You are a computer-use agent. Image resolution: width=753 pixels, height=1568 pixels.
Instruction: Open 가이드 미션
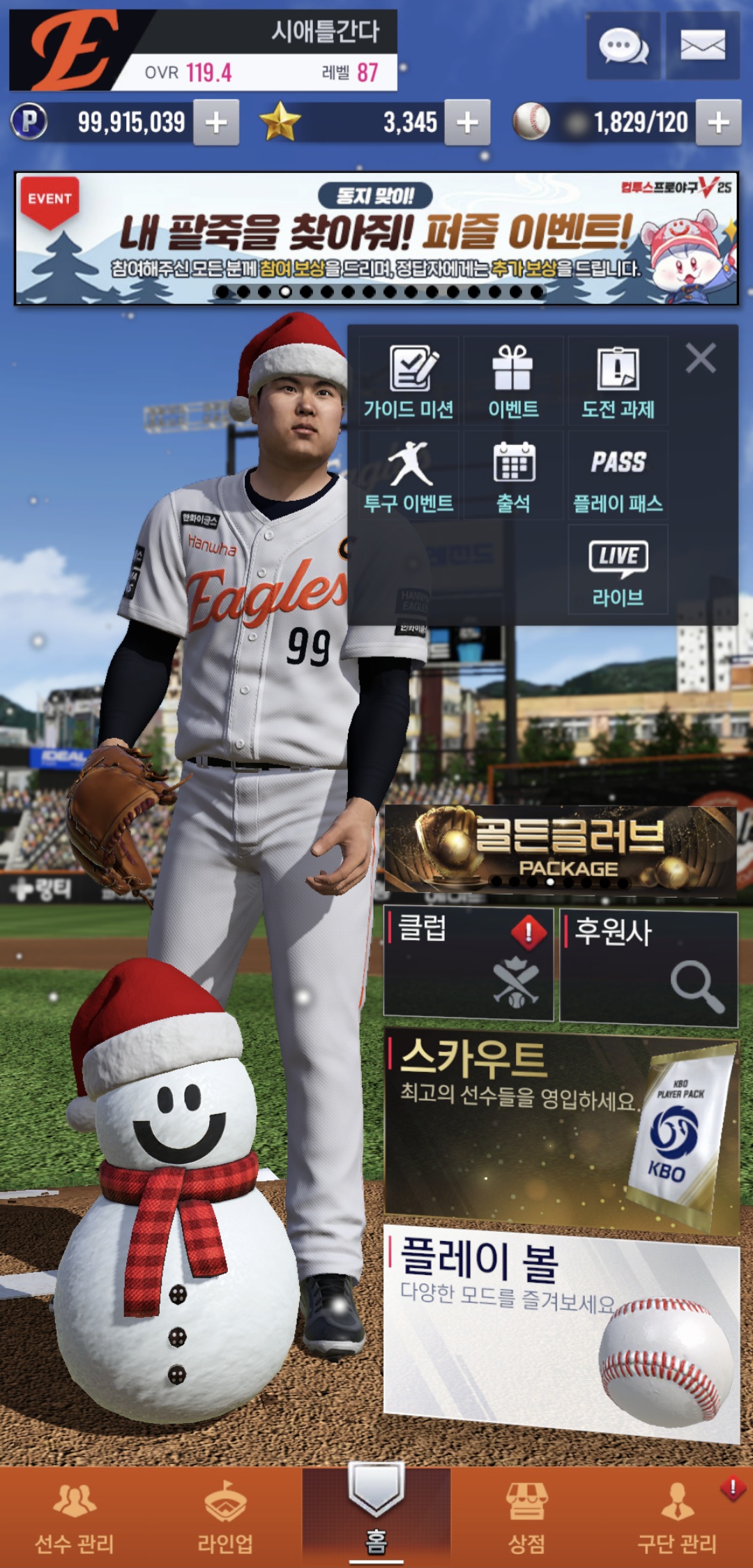pyautogui.click(x=409, y=382)
